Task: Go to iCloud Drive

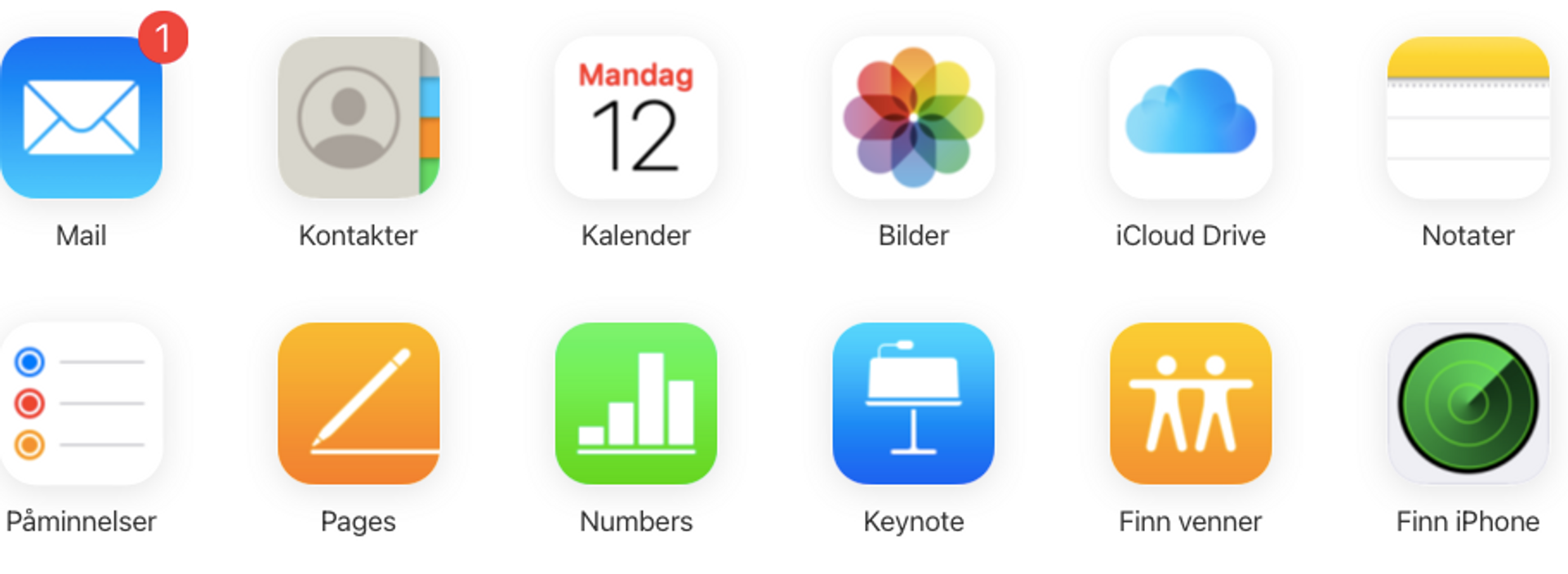Action: pos(1191,118)
